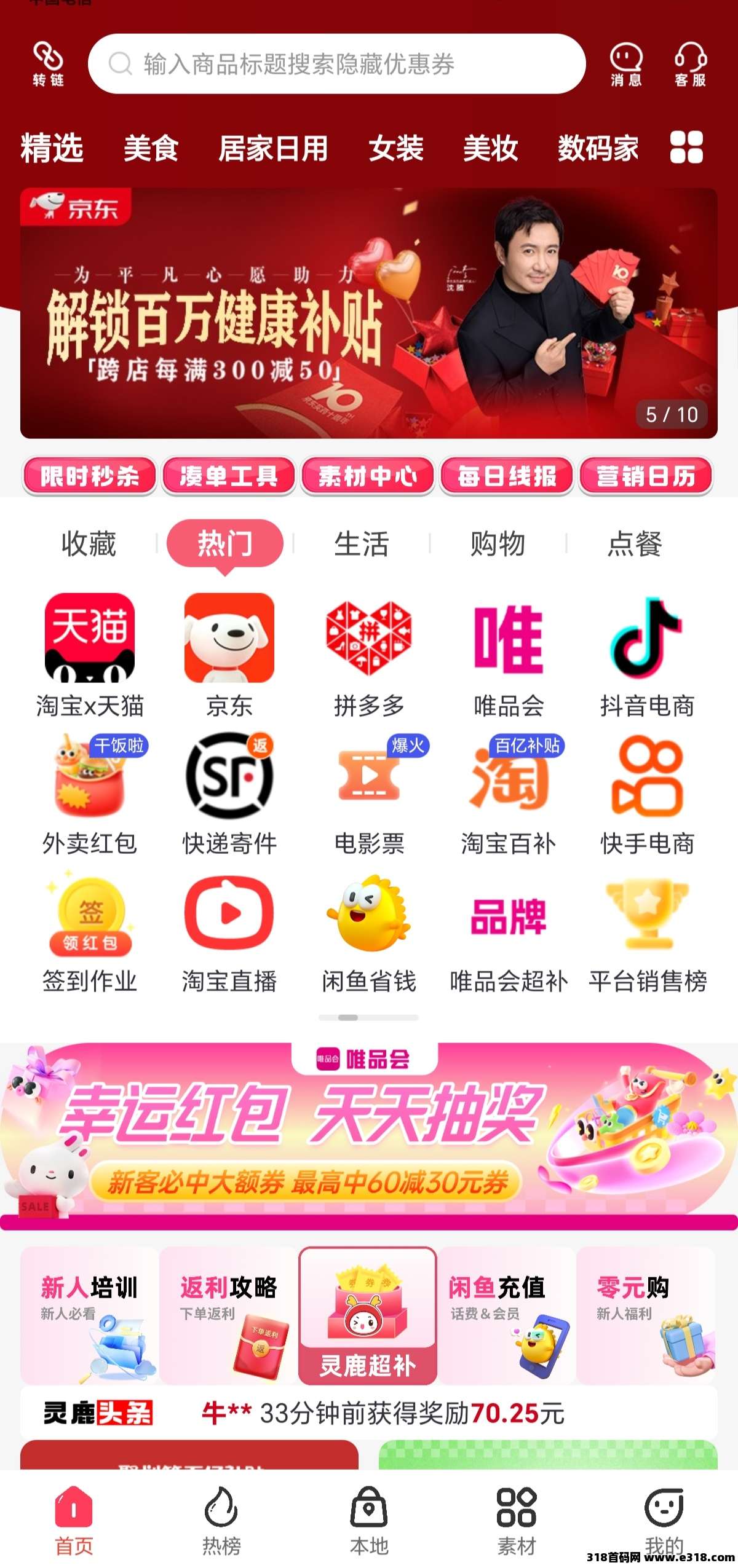The image size is (738, 1568).
Task: Switch to the 素材 bottom tab
Action: [x=517, y=1518]
